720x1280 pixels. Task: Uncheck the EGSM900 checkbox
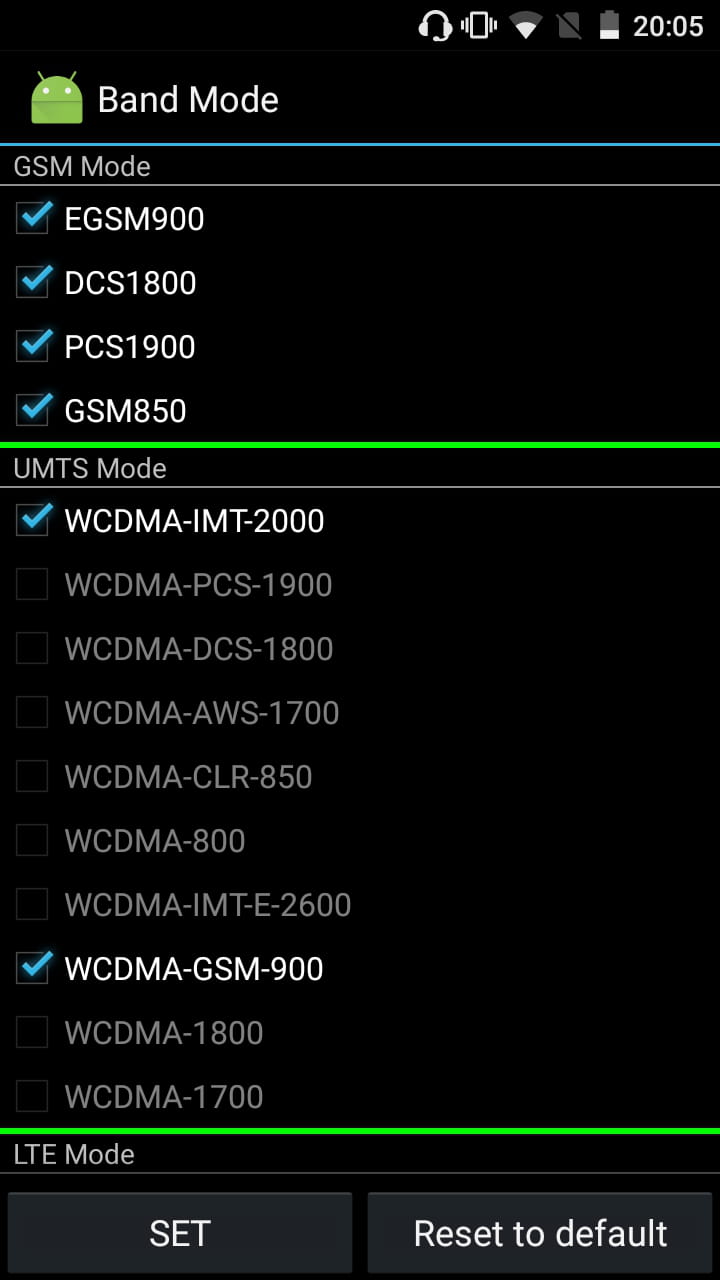(33, 218)
